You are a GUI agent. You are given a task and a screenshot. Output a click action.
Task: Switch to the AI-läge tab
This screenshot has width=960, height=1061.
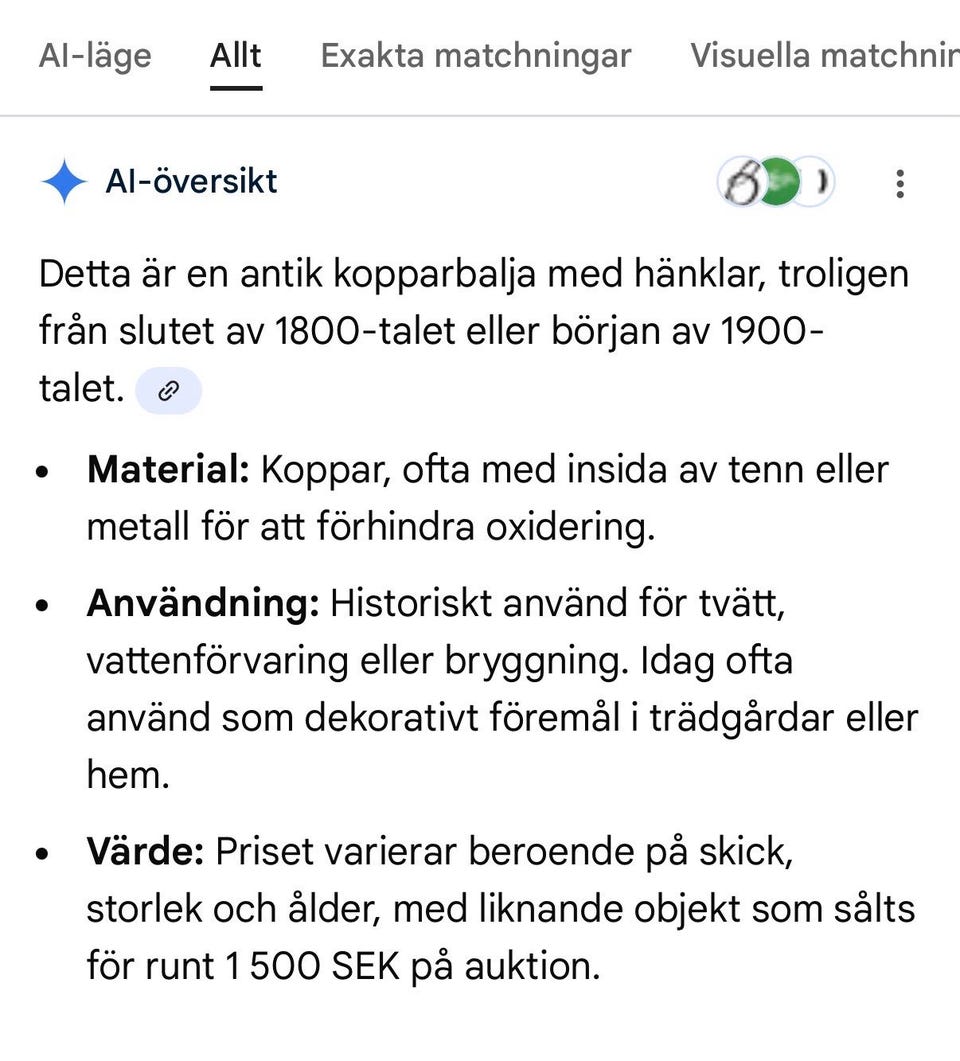(95, 56)
